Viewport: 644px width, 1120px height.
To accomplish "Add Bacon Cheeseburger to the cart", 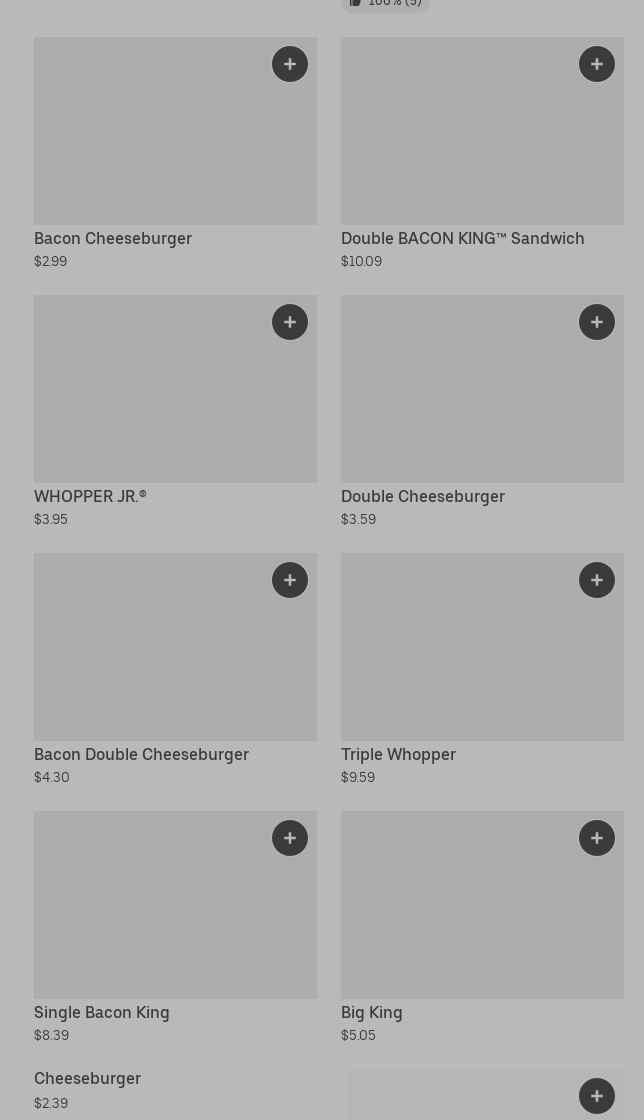I will point(290,64).
